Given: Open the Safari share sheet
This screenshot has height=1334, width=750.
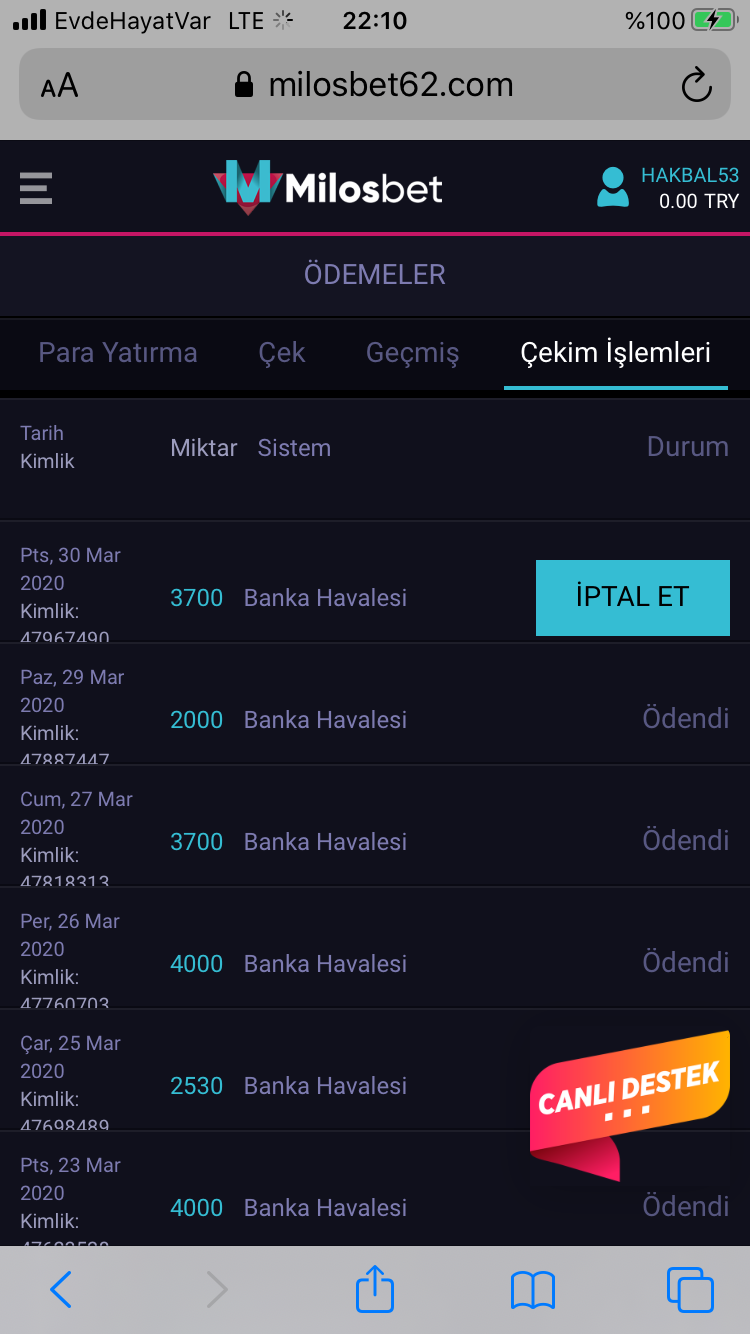Looking at the screenshot, I should point(375,1287).
